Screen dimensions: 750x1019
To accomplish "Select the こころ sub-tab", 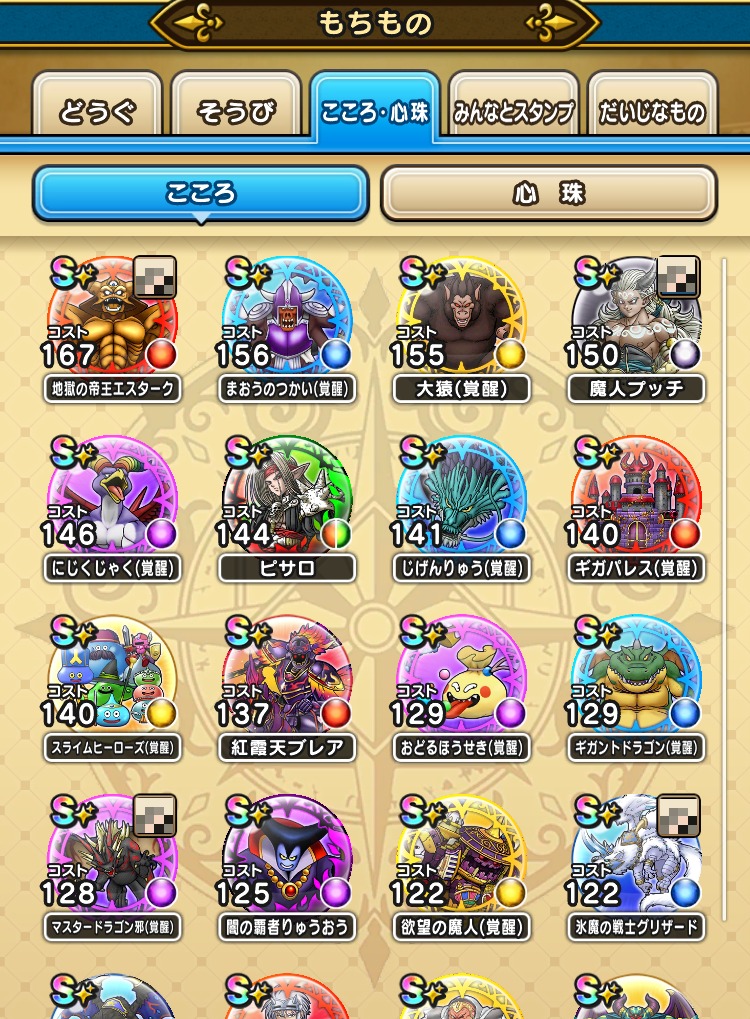I will 201,193.
